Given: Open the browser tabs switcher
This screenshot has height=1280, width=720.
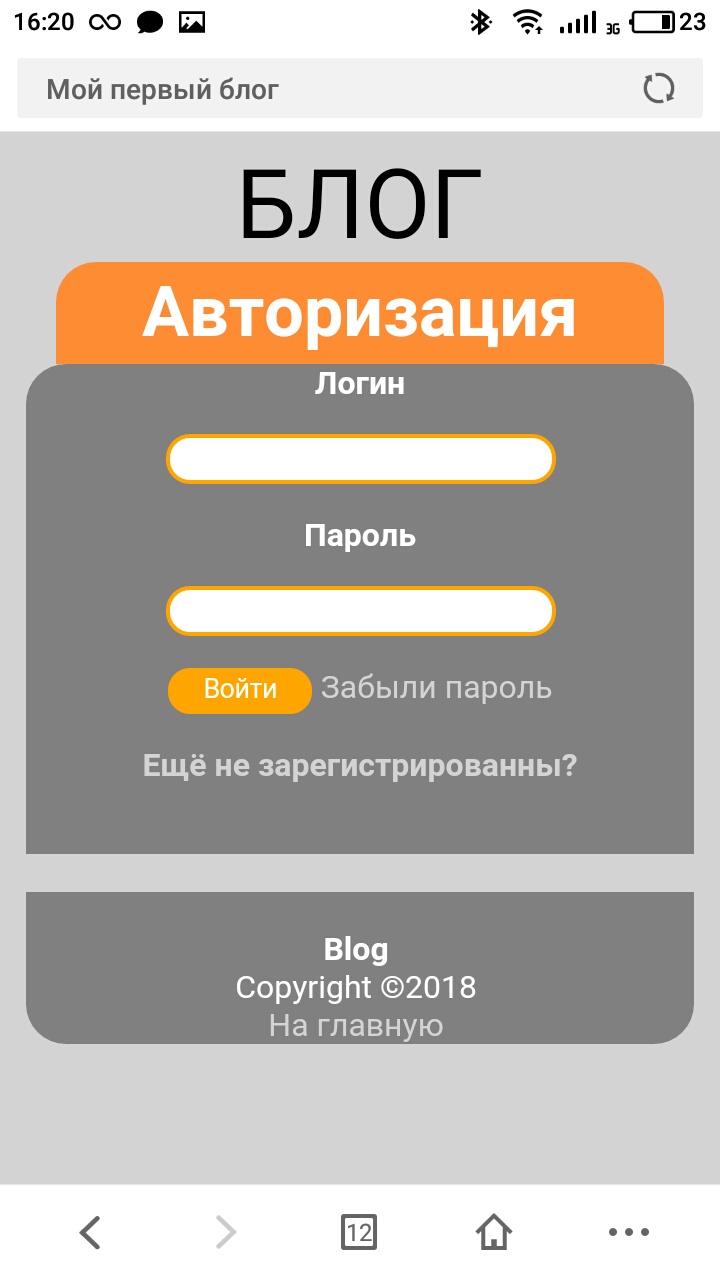Looking at the screenshot, I should point(359,1232).
